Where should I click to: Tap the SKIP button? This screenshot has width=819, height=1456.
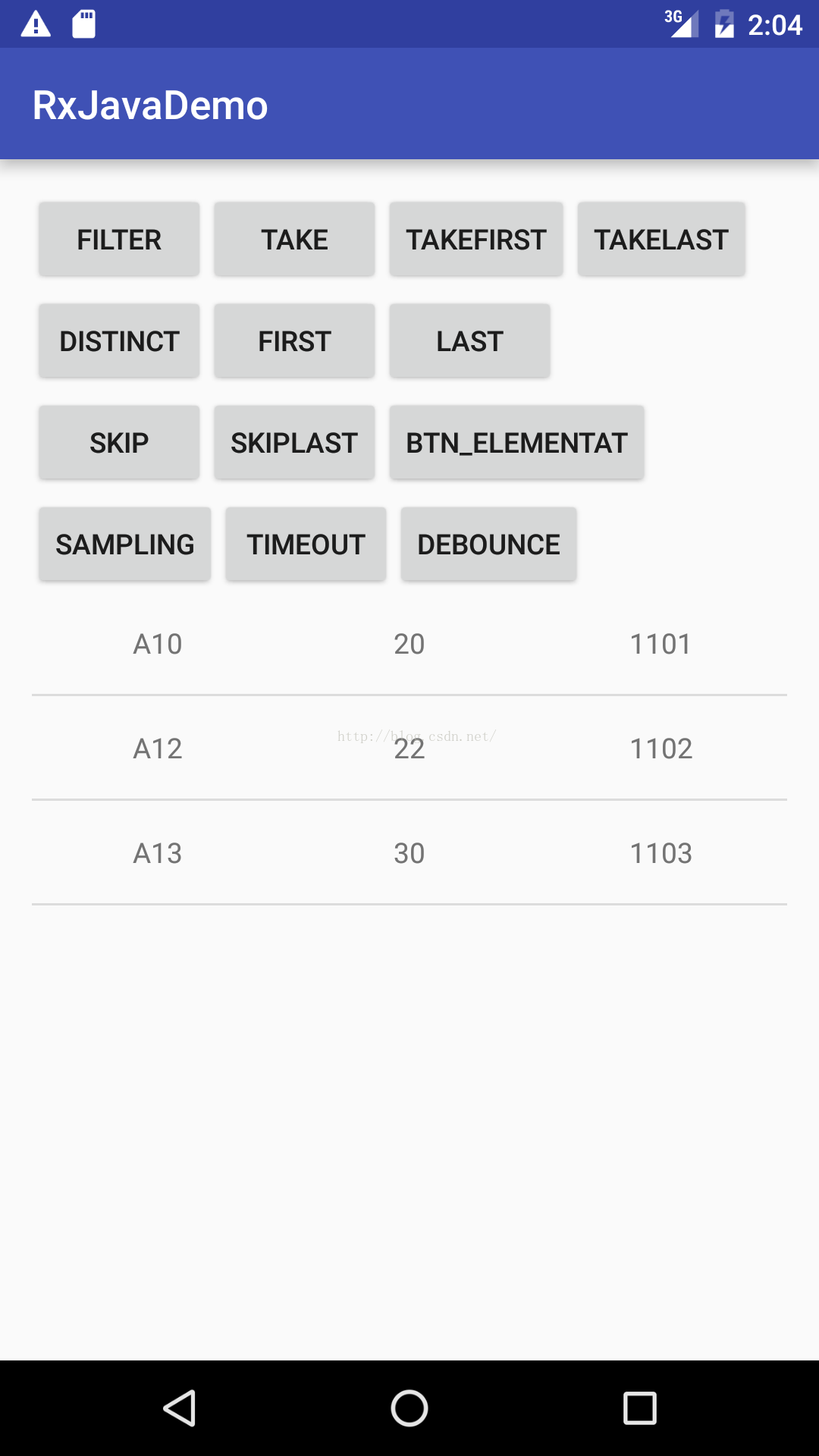pos(119,443)
